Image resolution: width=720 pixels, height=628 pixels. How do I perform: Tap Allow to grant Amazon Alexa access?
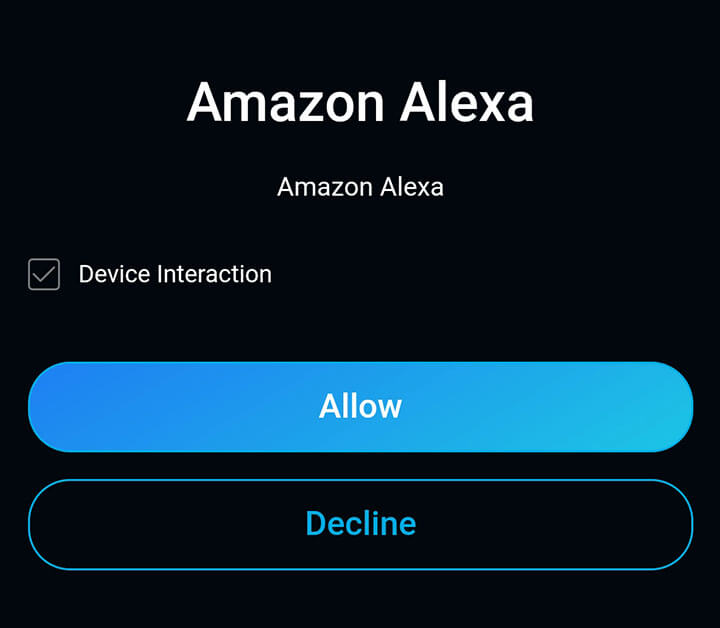[x=360, y=407]
